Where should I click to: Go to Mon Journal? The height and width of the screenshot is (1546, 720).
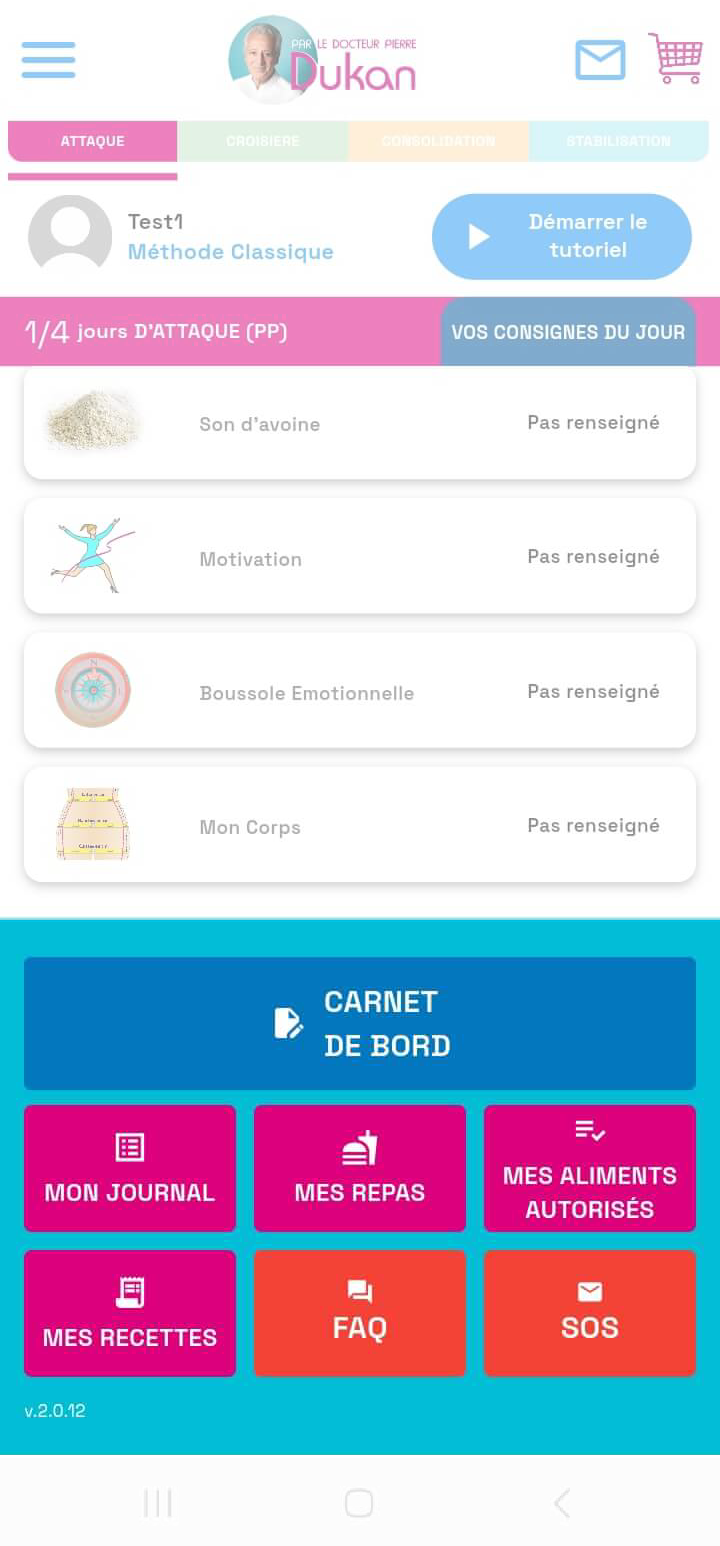tap(130, 1168)
